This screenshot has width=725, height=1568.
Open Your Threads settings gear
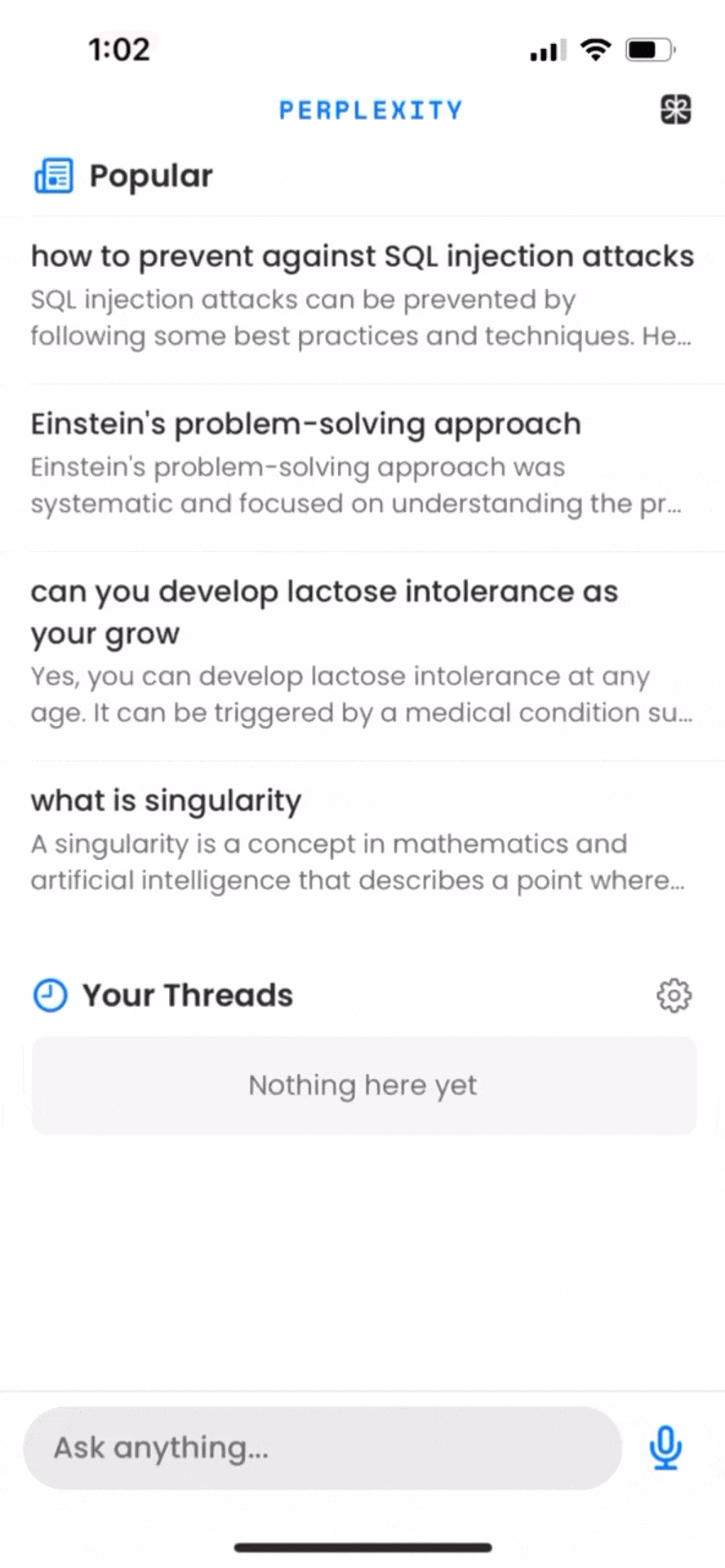click(674, 996)
